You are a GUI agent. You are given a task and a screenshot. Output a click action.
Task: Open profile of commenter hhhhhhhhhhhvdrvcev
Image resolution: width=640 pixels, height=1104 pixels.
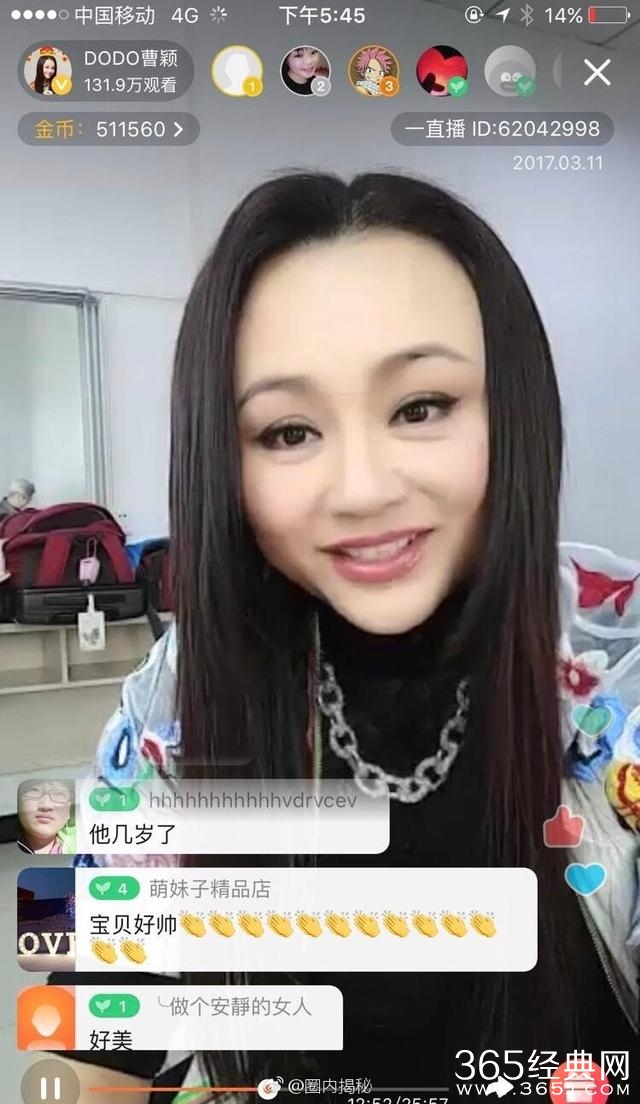click(x=46, y=815)
